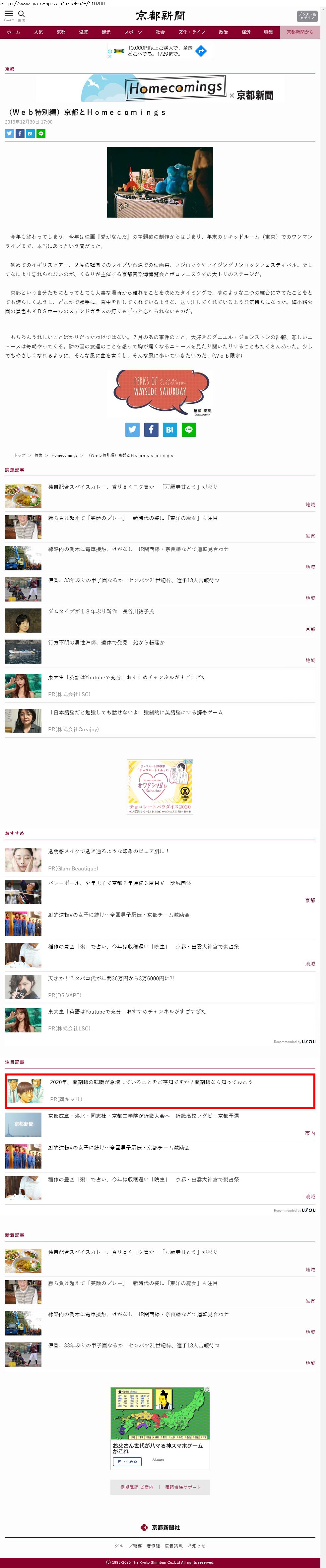Viewport: 326px width, 1568px height.
Task: Tap the デジタル版ログイン button
Action: tap(306, 16)
